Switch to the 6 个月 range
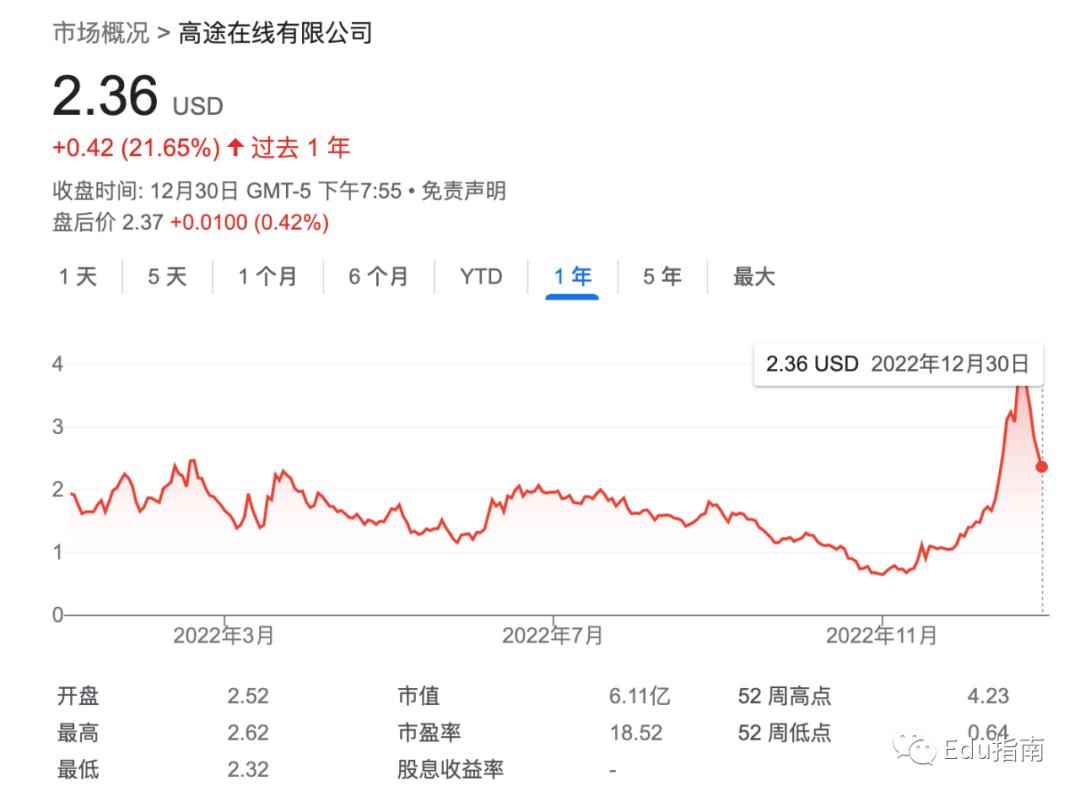Viewport: 1080px width, 797px height. (x=378, y=277)
